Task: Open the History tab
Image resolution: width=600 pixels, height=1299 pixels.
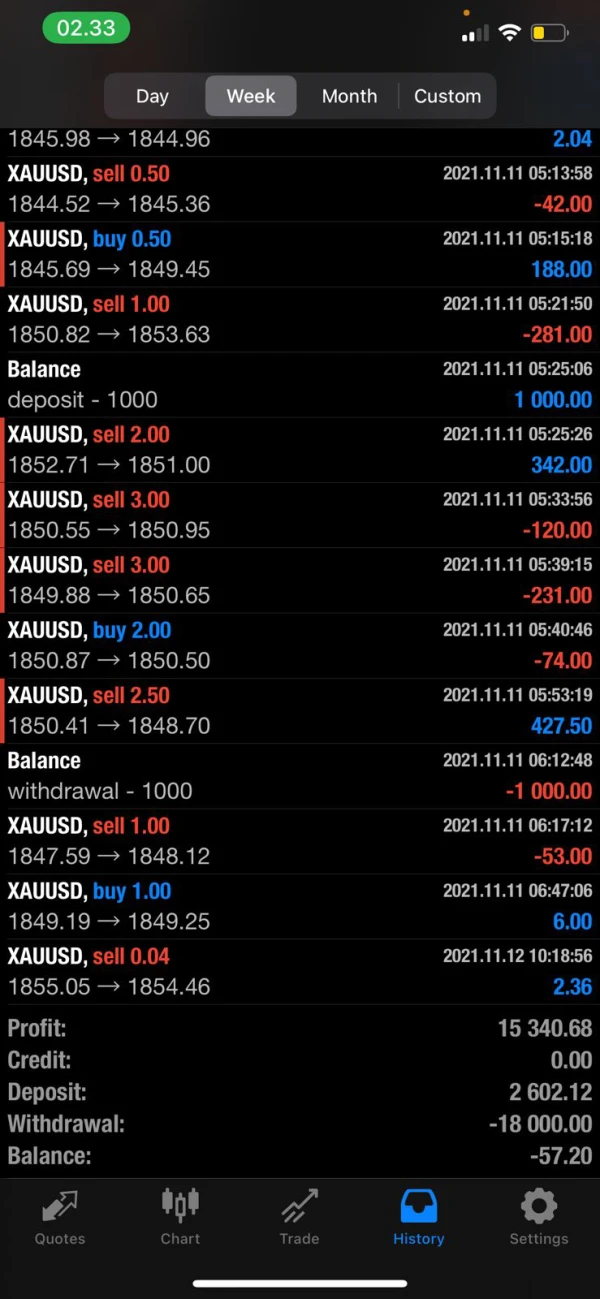Action: point(418,1217)
